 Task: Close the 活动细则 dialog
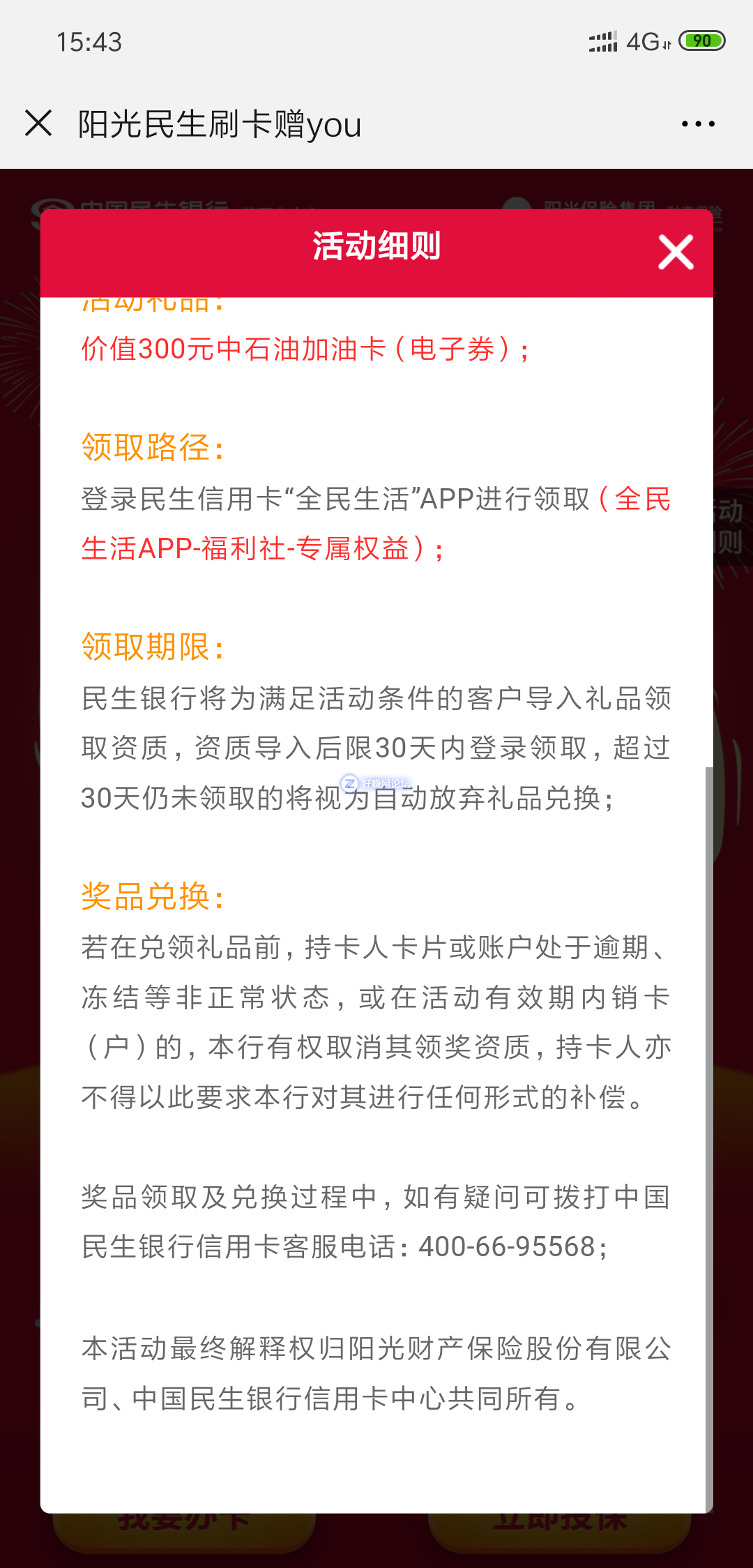pyautogui.click(x=676, y=252)
